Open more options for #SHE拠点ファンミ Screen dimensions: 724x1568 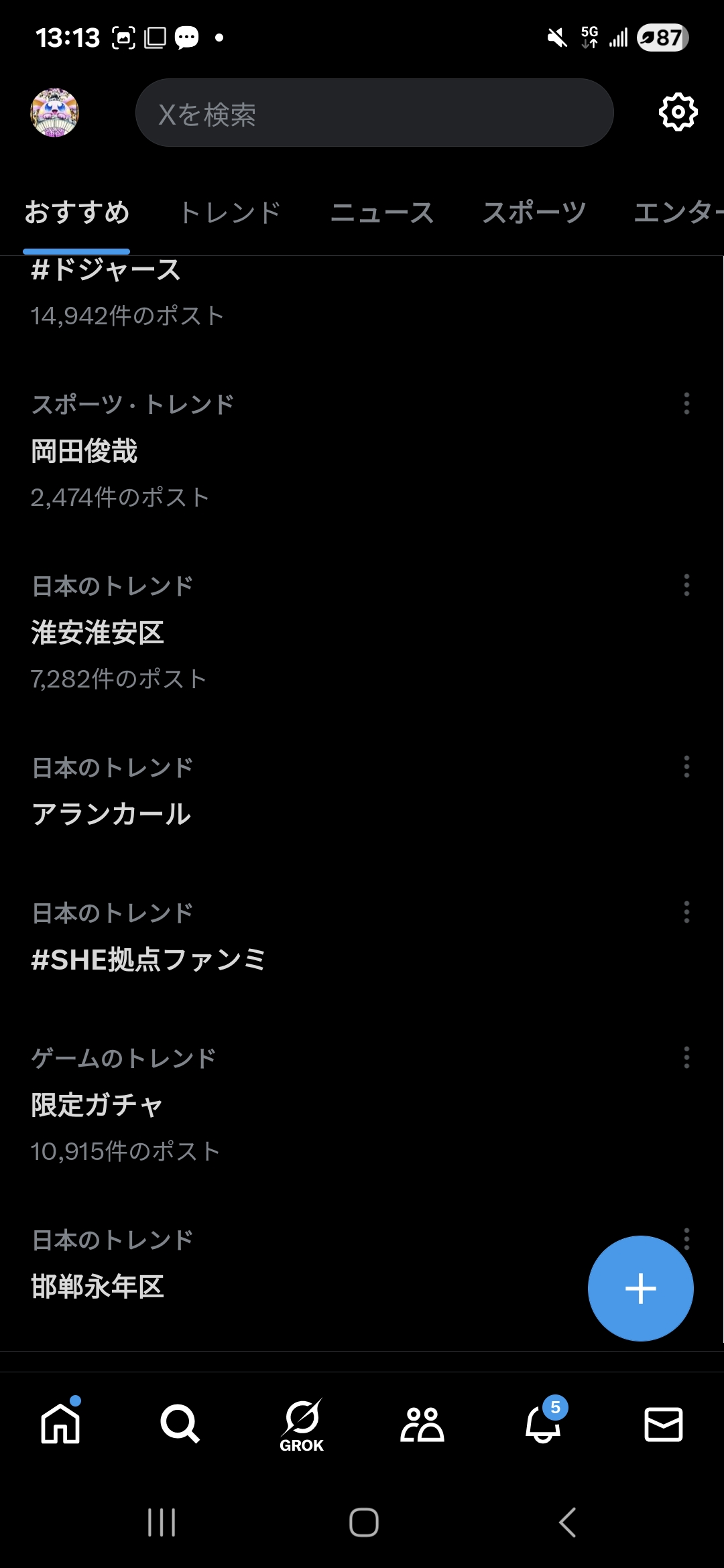click(x=686, y=912)
